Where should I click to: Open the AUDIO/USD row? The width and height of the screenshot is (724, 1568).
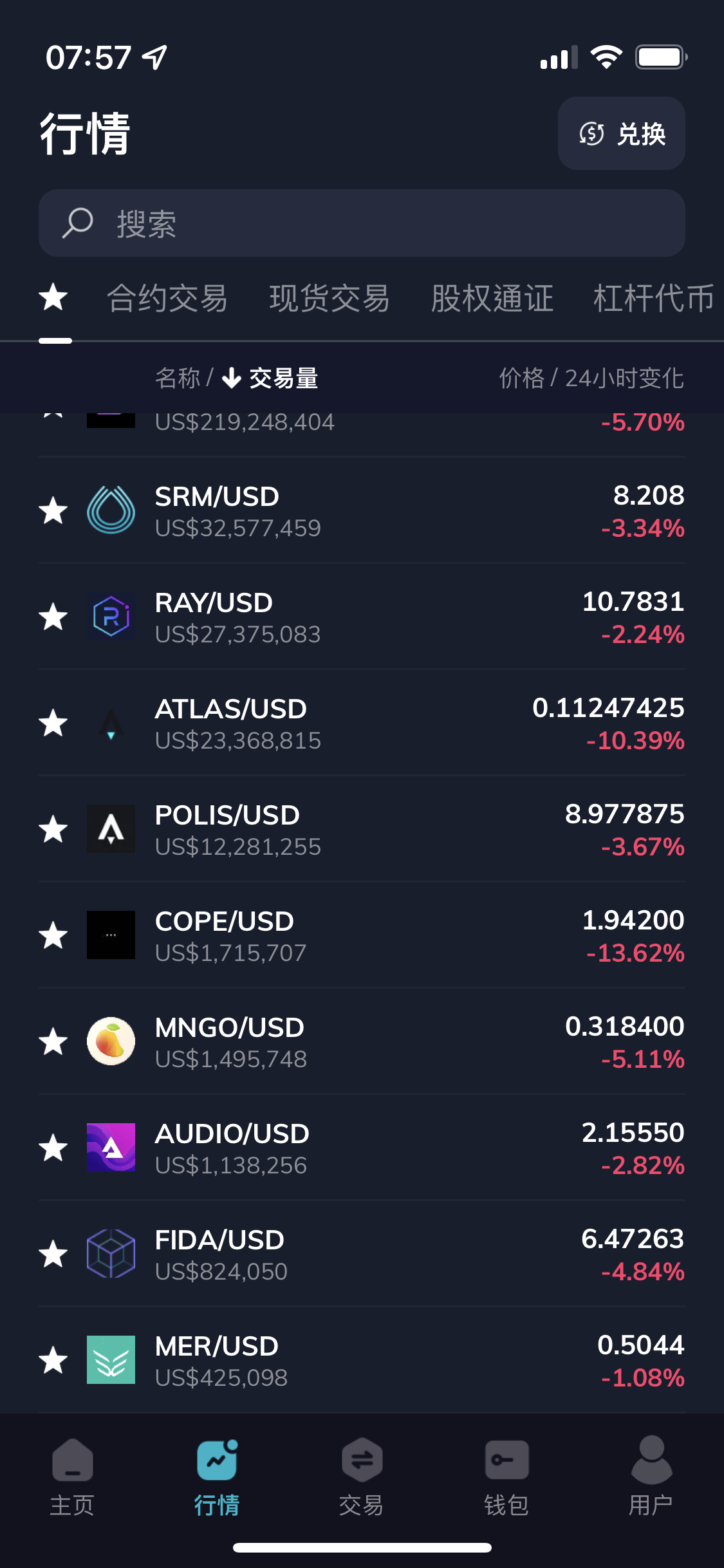(x=362, y=1148)
